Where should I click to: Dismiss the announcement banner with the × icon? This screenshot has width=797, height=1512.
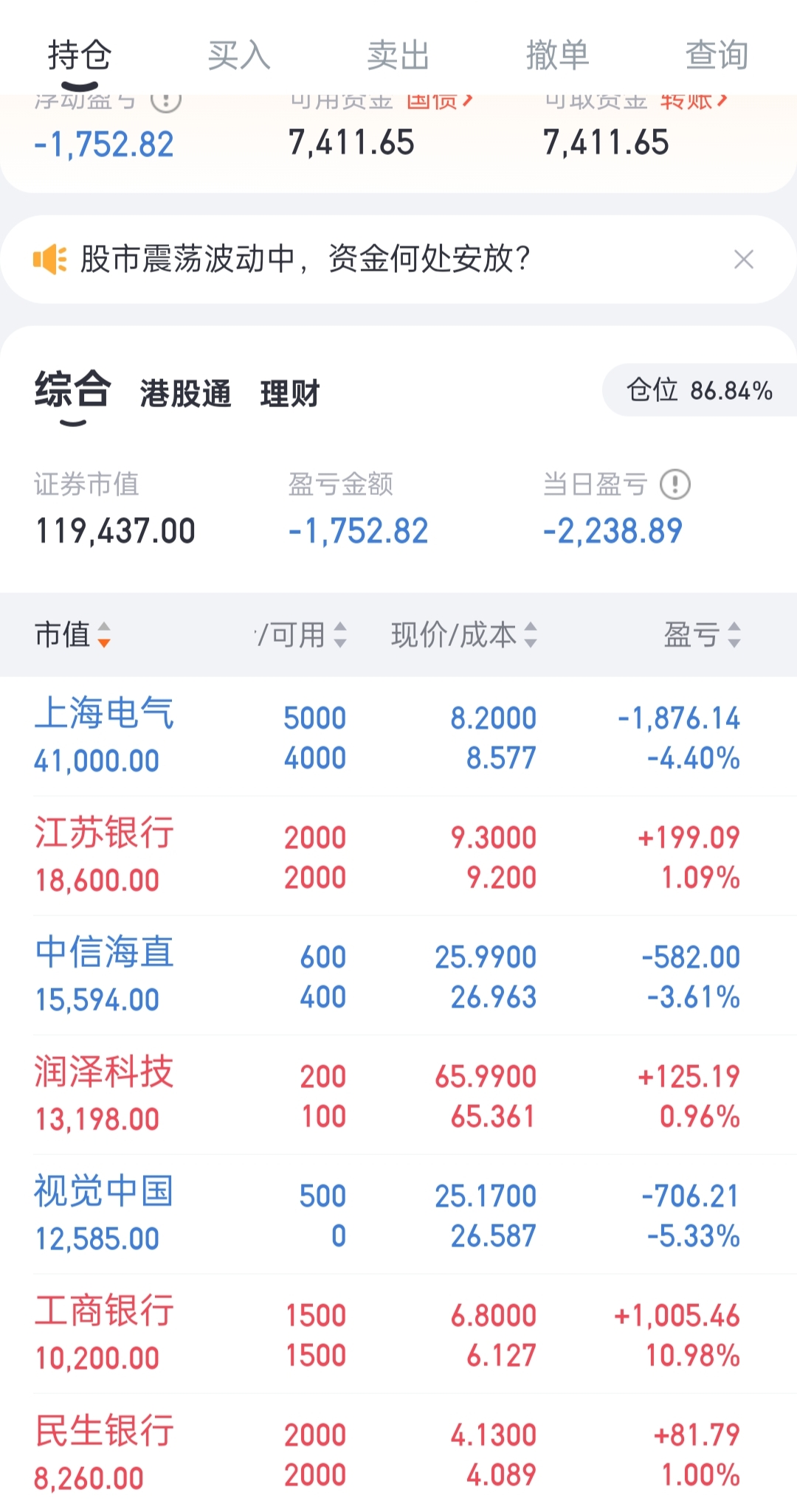point(744,260)
